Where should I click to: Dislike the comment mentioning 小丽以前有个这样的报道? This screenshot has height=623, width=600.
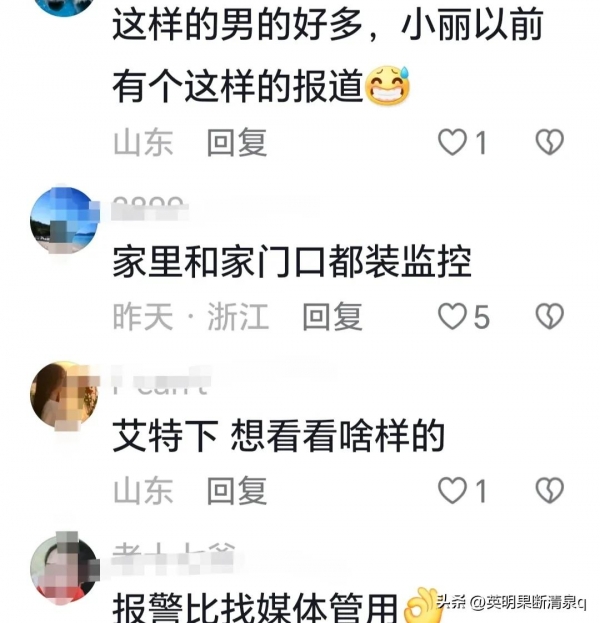click(549, 143)
